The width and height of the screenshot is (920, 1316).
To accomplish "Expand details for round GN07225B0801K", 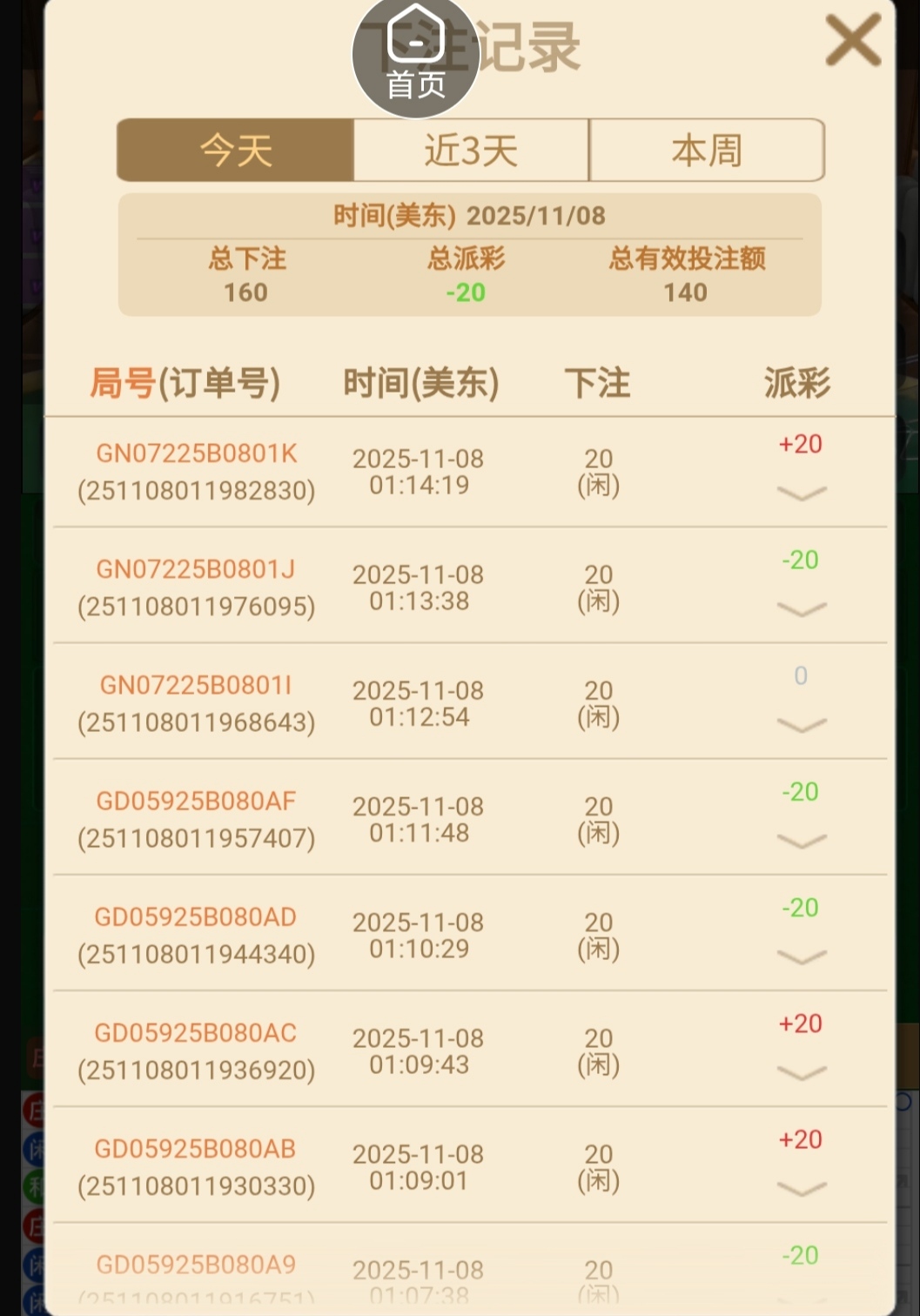I will 801,493.
